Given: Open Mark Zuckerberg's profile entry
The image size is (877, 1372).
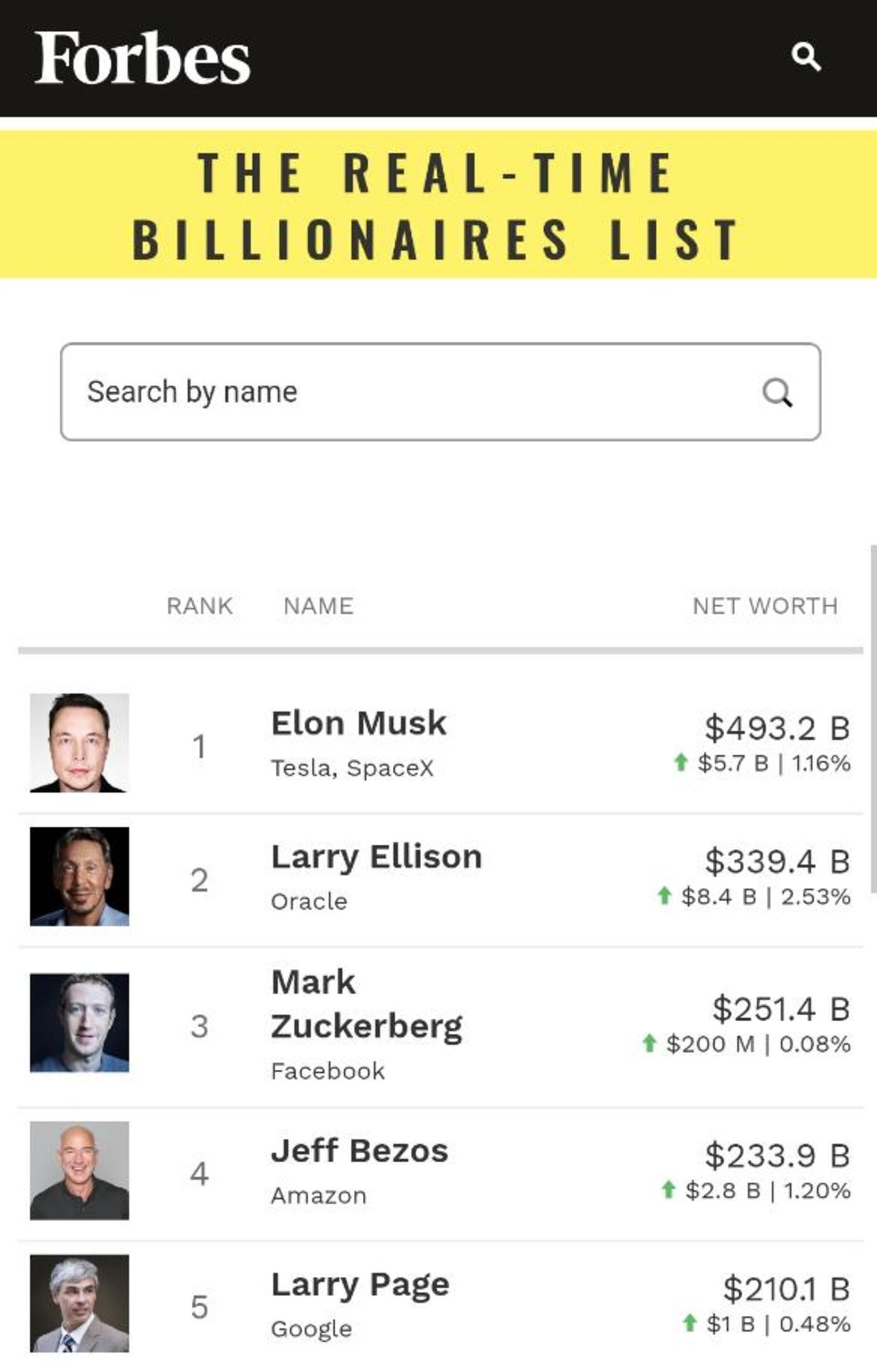Looking at the screenshot, I should pos(366,1004).
